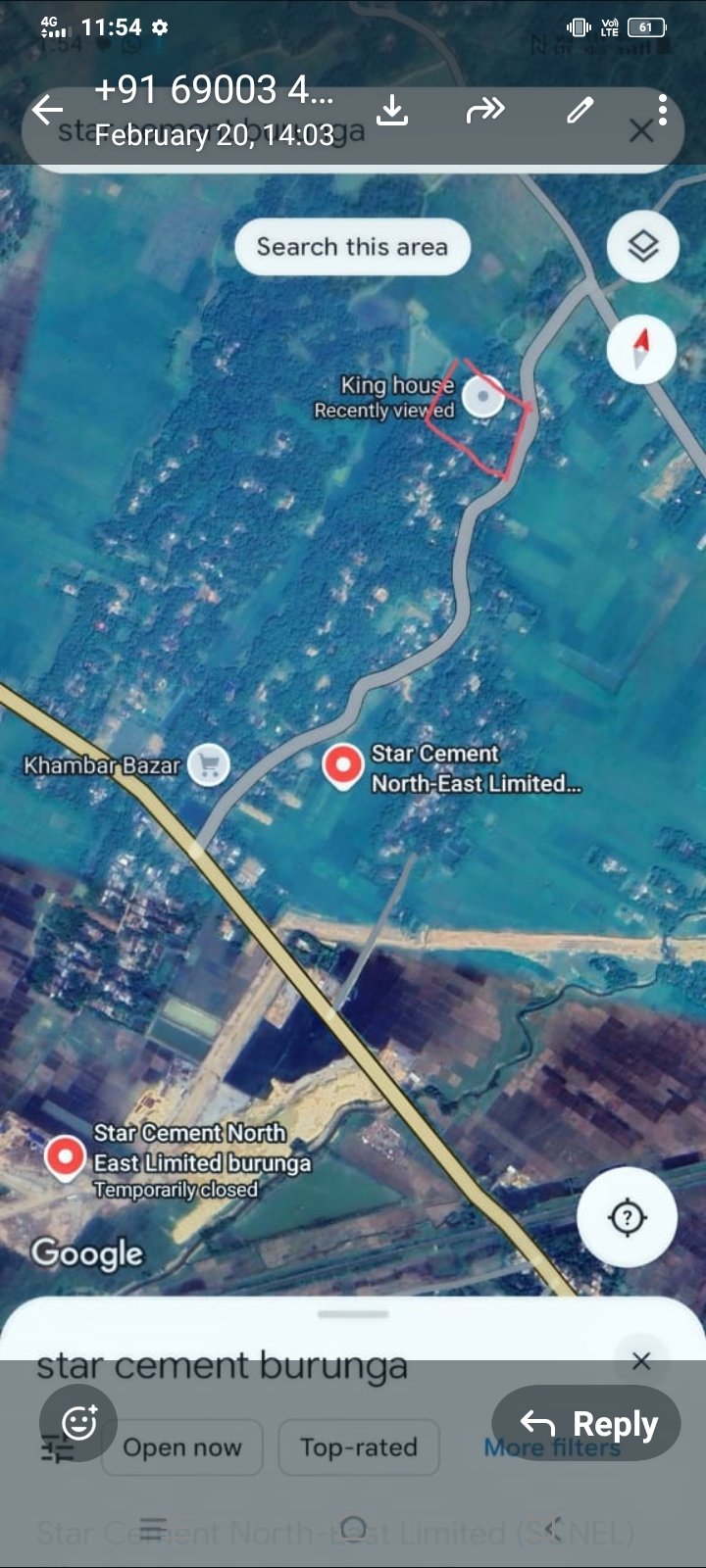
Task: Forward this image to another chat
Action: click(484, 111)
